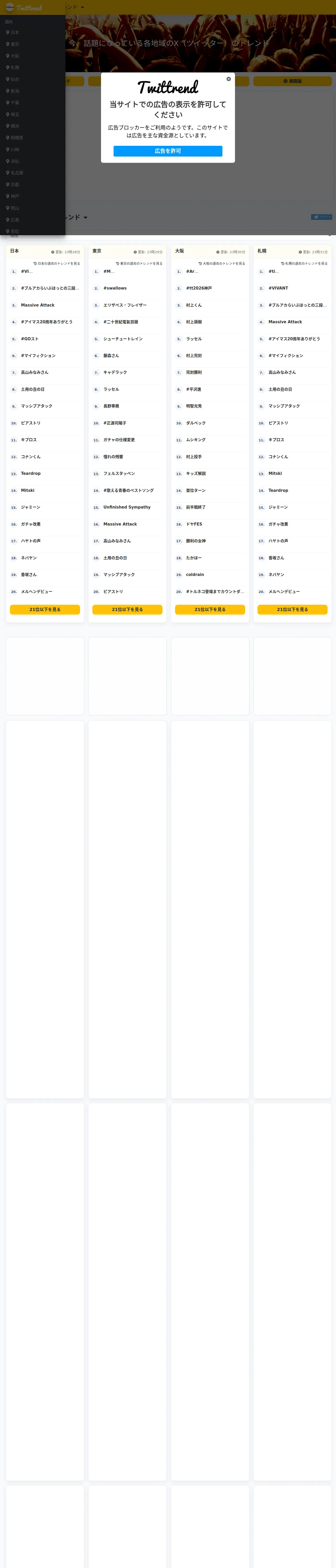Show 21位以下 for the 日本 column
Image resolution: width=336 pixels, height=1568 pixels.
pyautogui.click(x=45, y=609)
